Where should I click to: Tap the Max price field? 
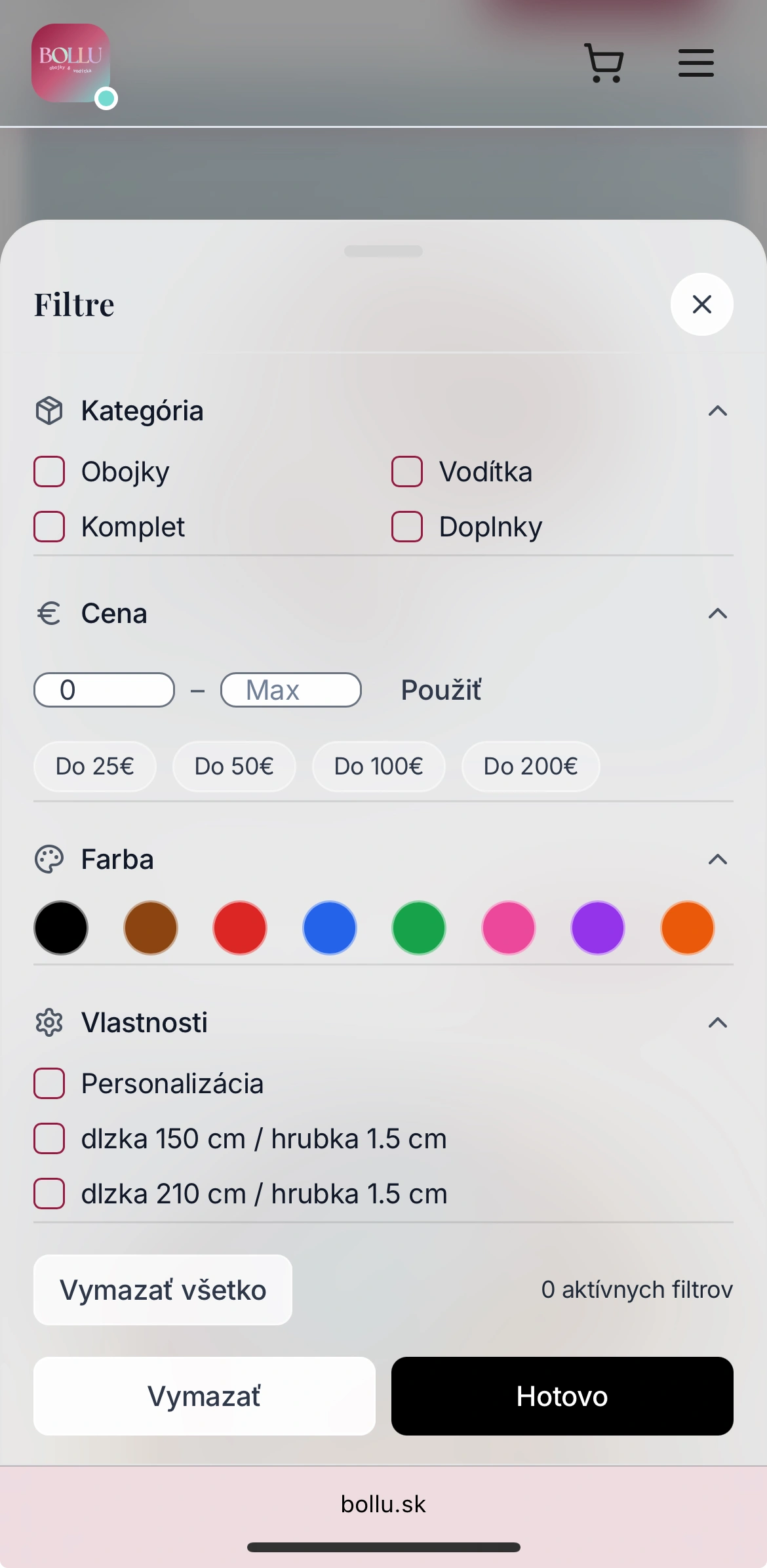[x=290, y=690]
